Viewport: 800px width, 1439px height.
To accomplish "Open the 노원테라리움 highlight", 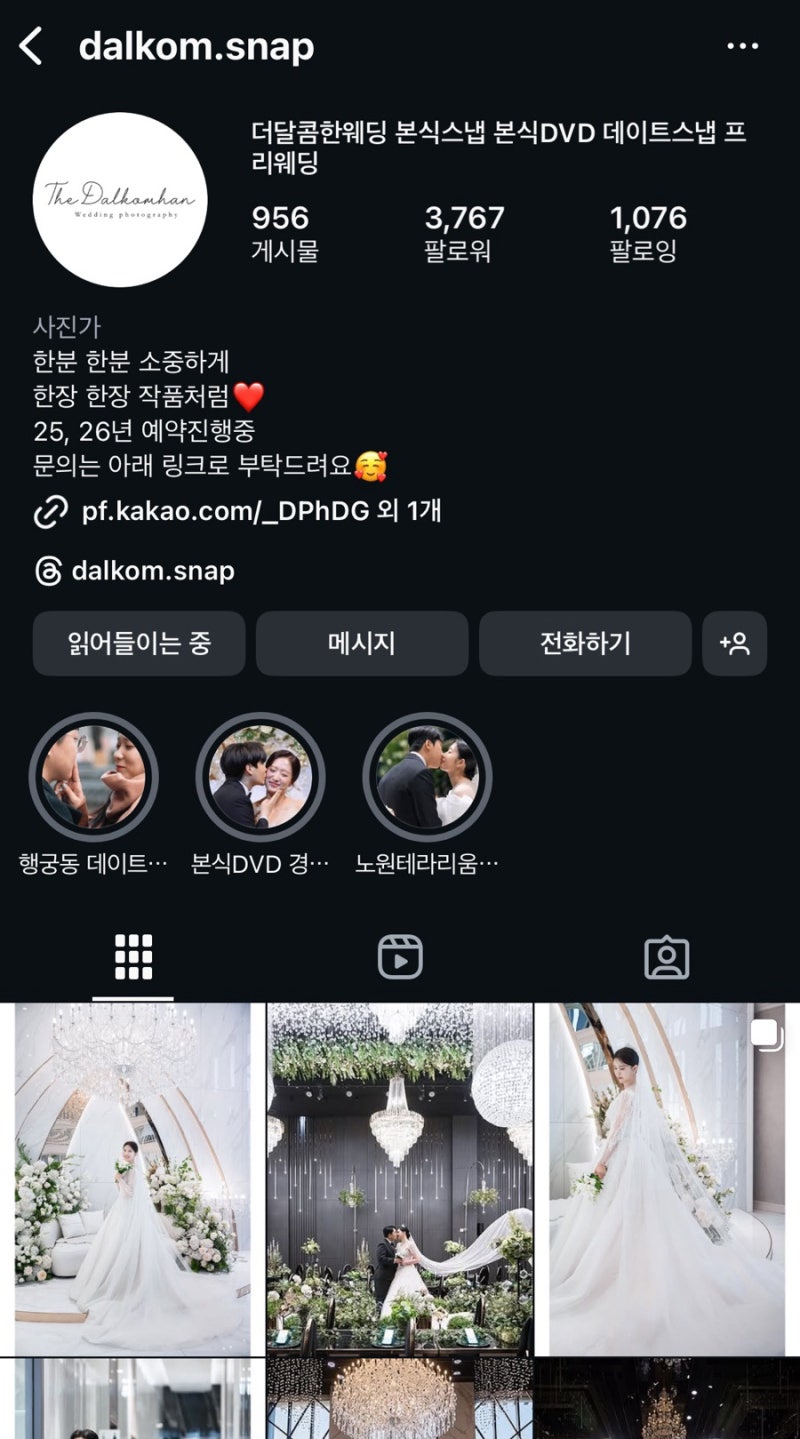I will tap(427, 778).
